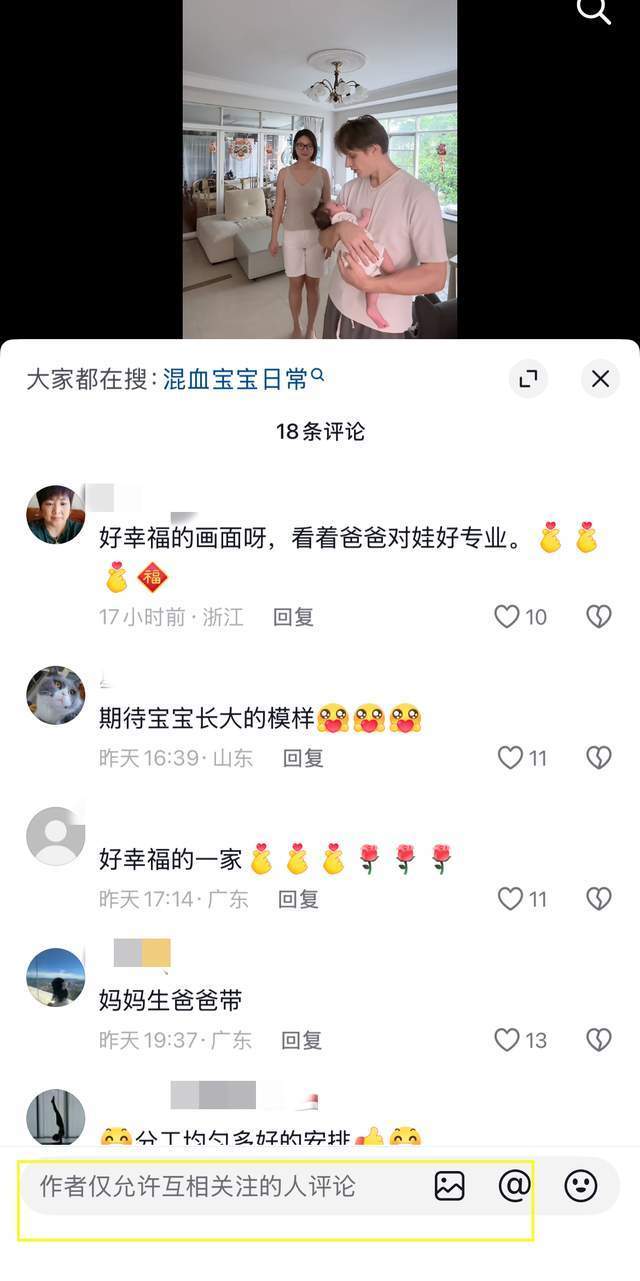Like the comment 期待宝宝长大的模样
640x1281 pixels.
[x=511, y=758]
